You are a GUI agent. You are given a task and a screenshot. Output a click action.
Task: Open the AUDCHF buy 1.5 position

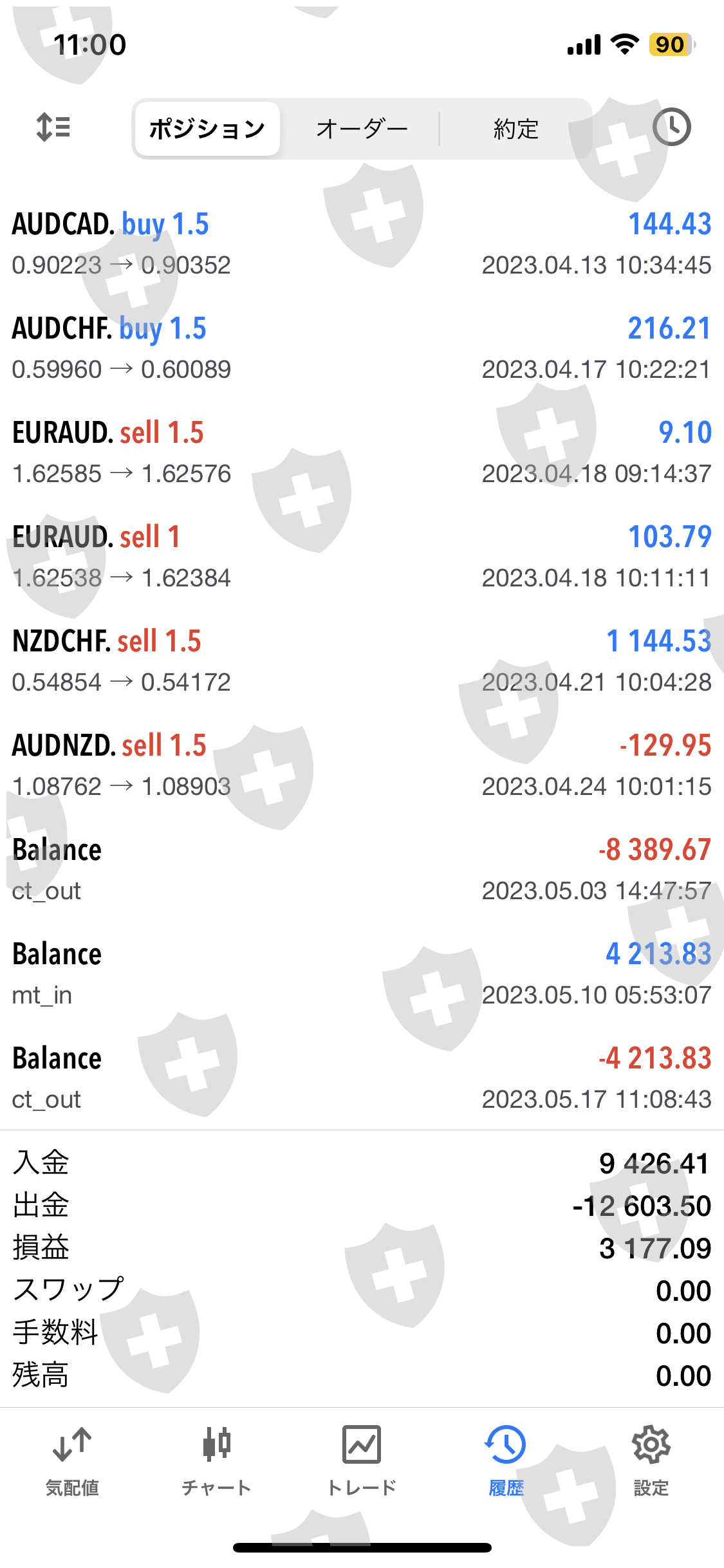click(x=362, y=348)
